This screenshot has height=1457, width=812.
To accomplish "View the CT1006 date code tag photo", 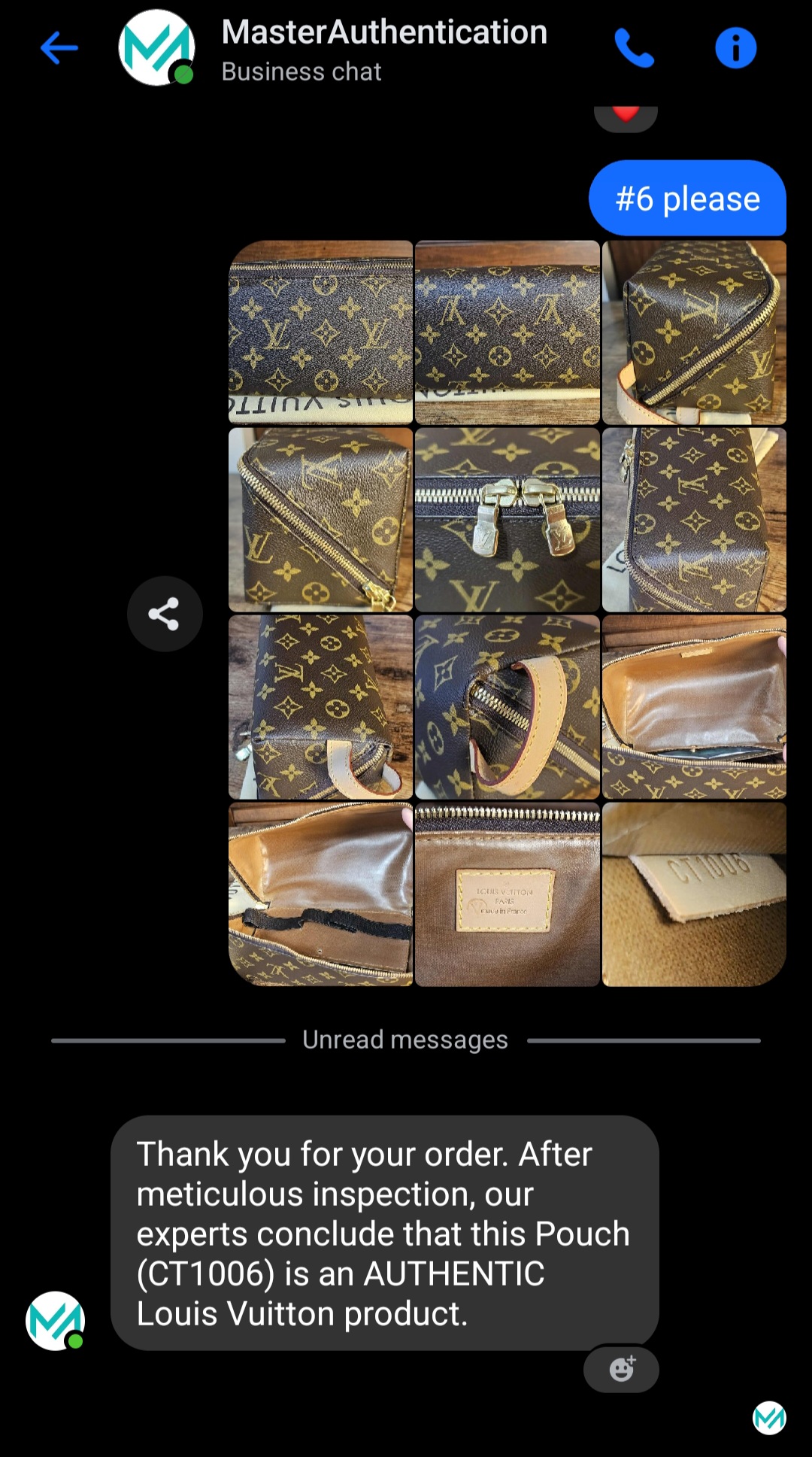I will [x=693, y=894].
